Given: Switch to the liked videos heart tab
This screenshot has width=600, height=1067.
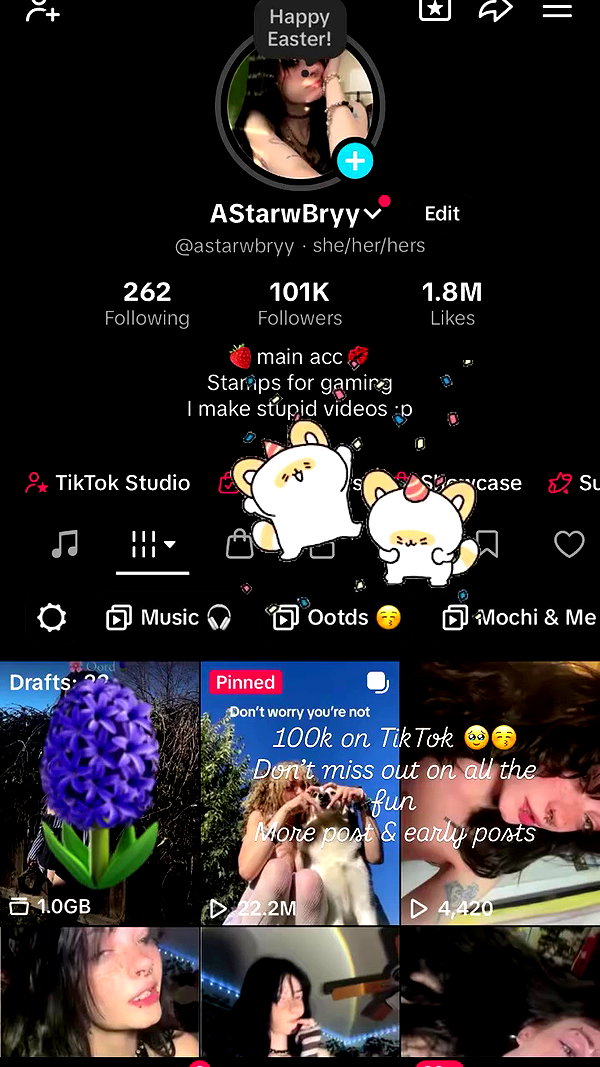Looking at the screenshot, I should (x=569, y=544).
